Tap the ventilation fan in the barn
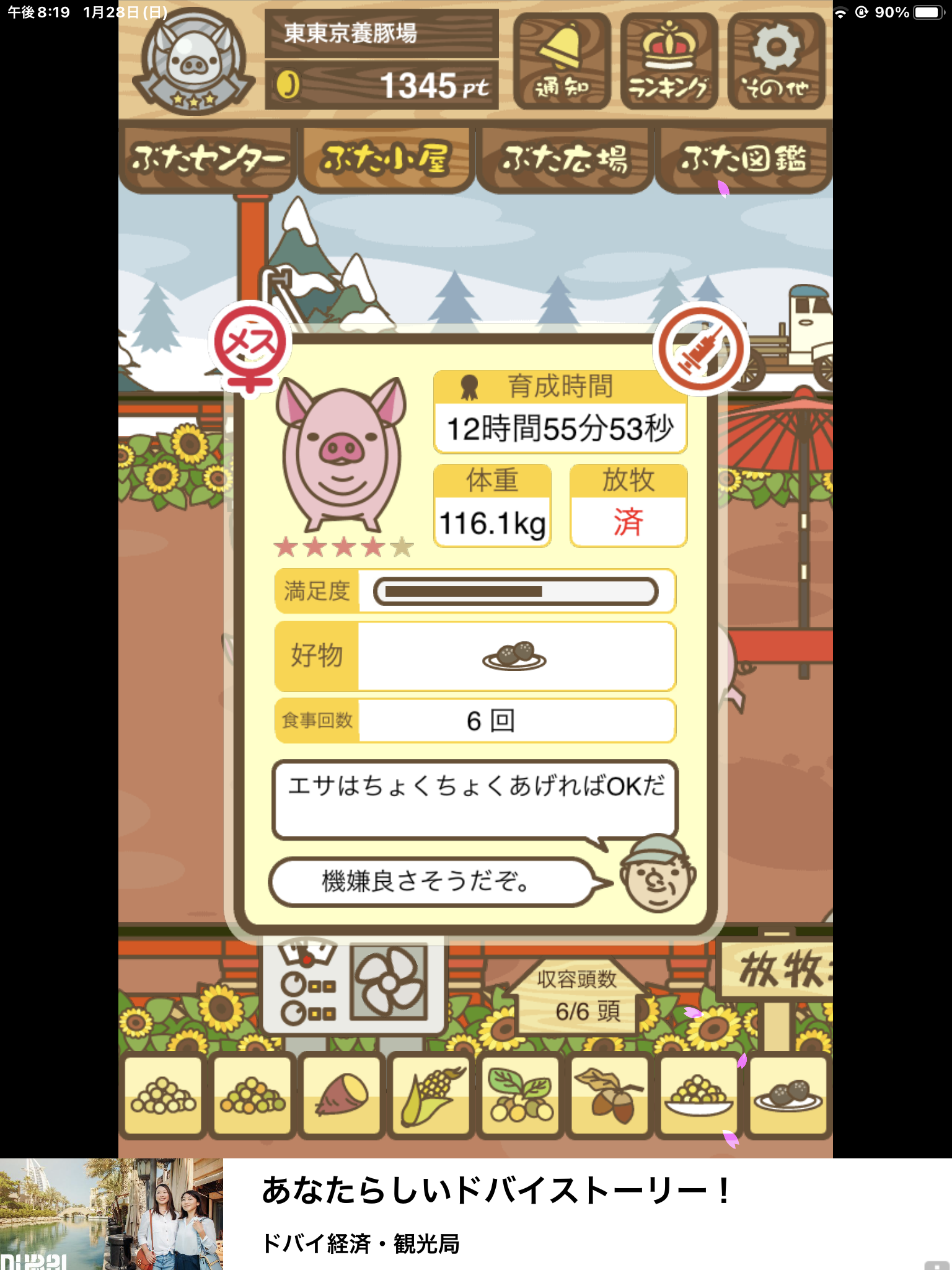Screen dimensions: 952x1270 (x=389, y=982)
